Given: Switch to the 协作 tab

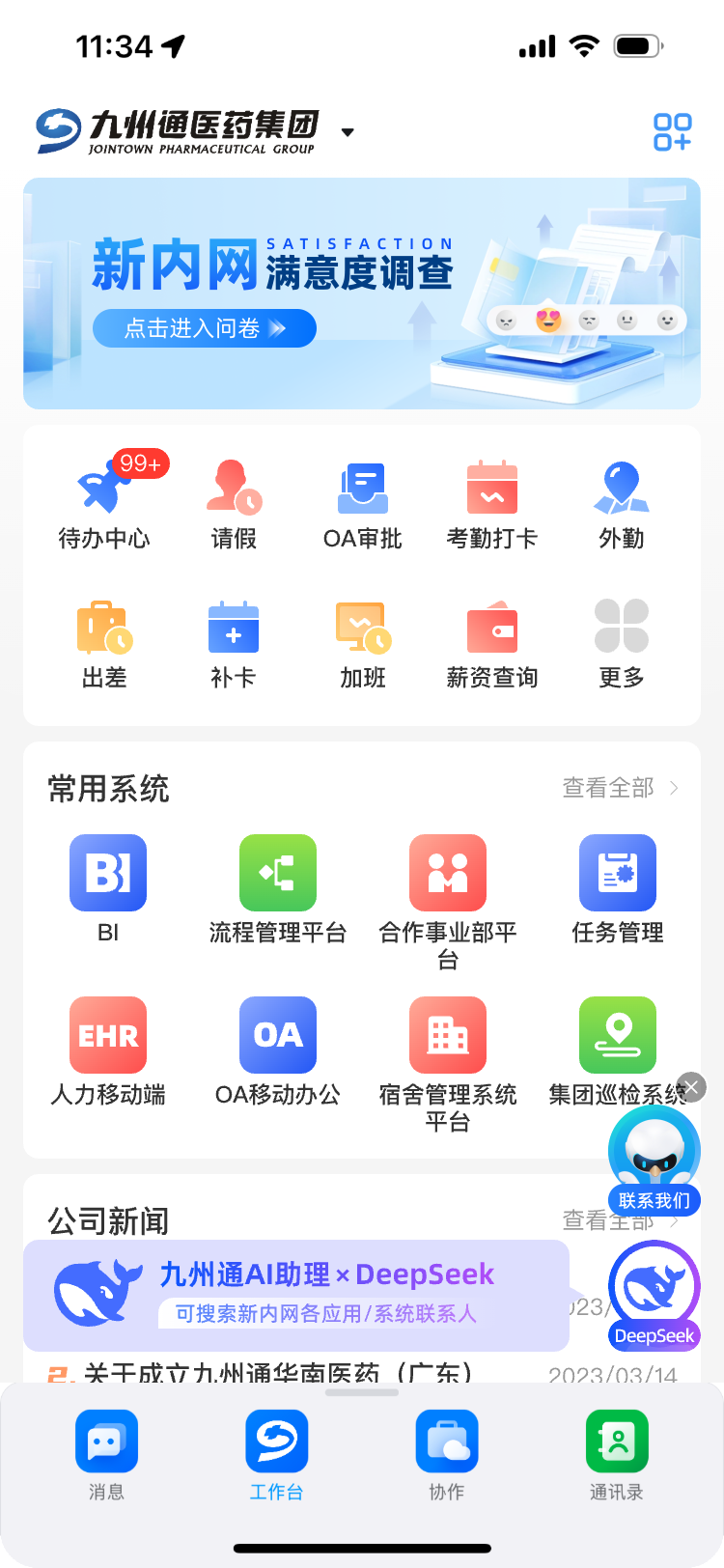Looking at the screenshot, I should pos(447,1455).
